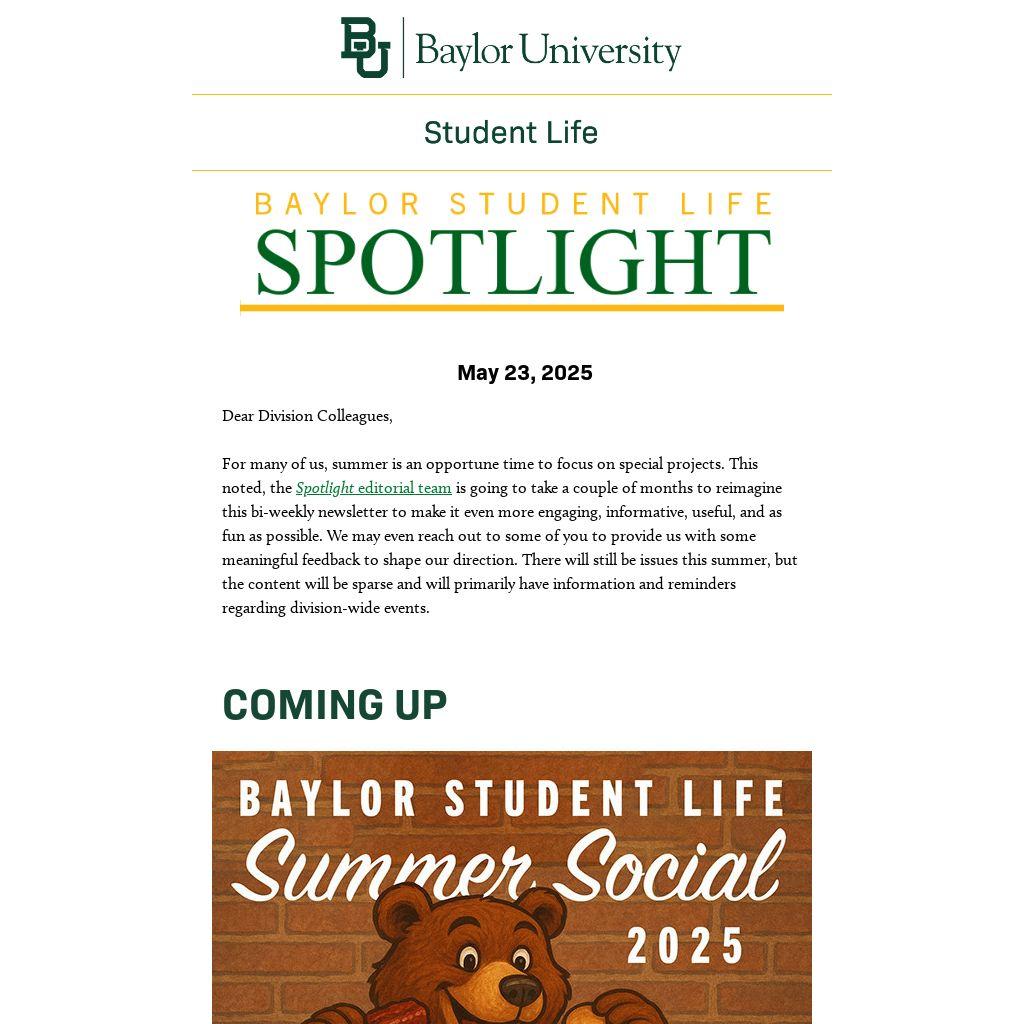1024x1024 pixels.
Task: Open the Spotlight editorial team link
Action: tap(373, 488)
